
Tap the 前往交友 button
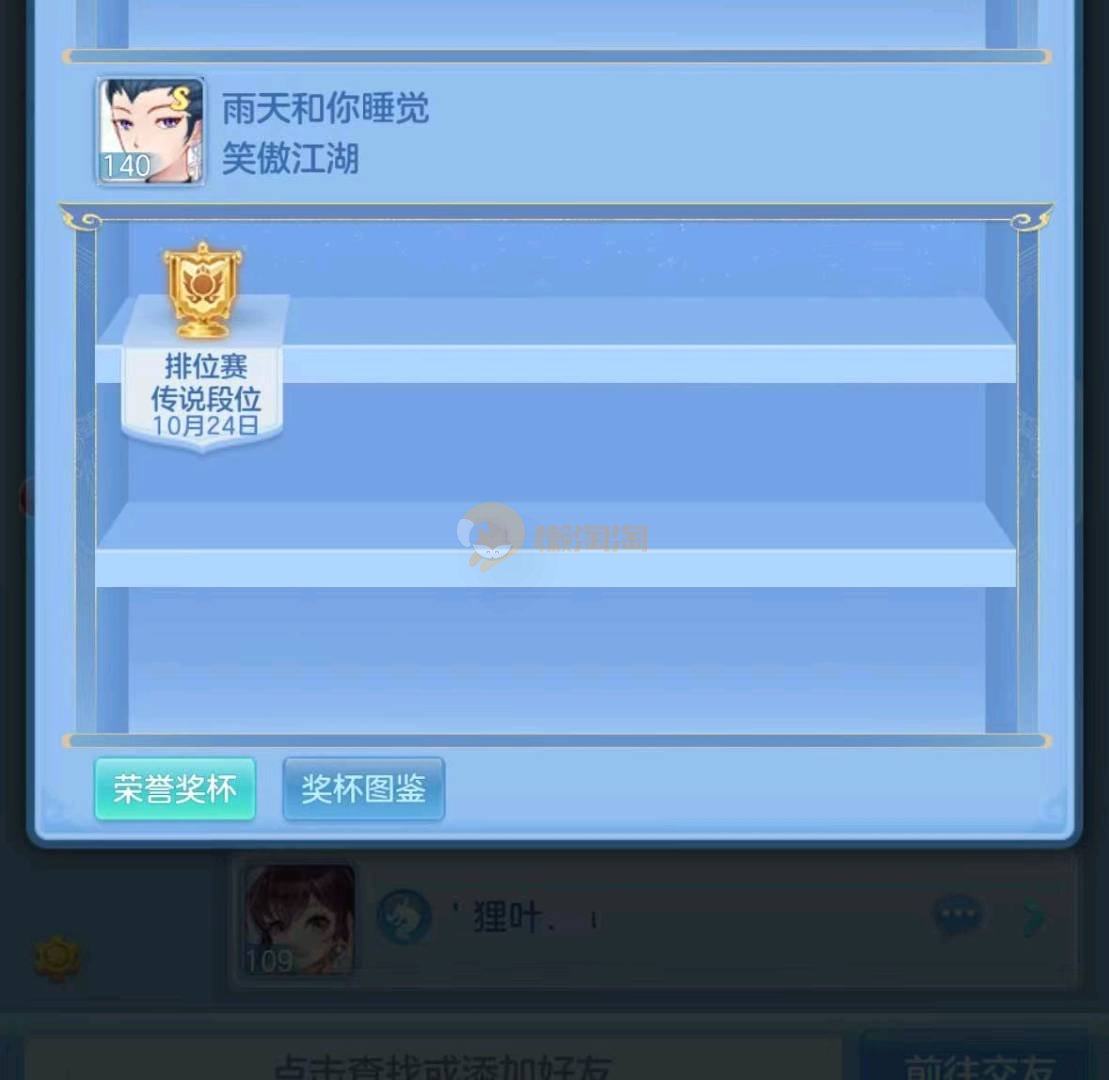tap(978, 1062)
